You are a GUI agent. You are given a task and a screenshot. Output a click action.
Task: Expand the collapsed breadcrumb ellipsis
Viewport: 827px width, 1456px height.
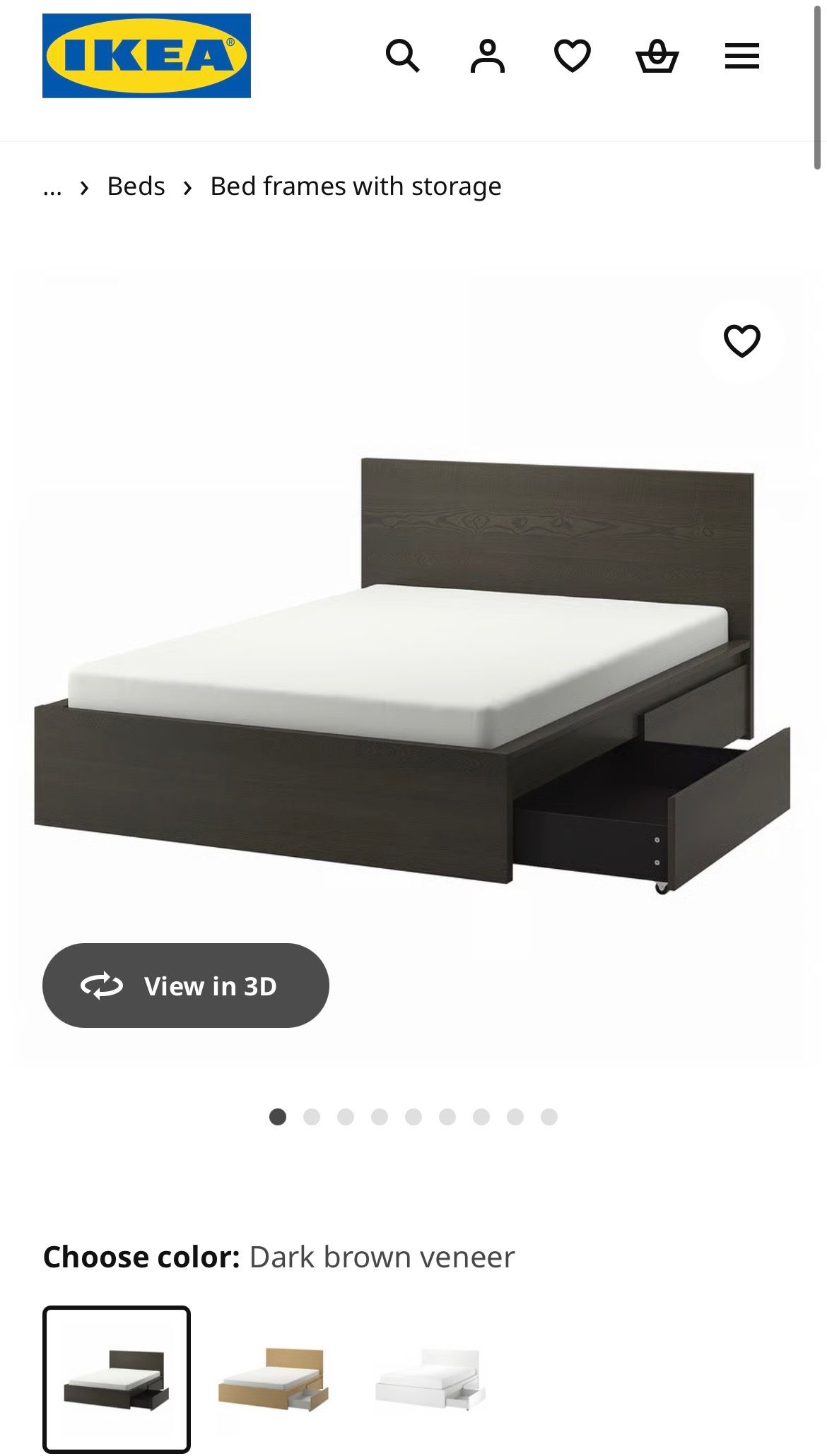[x=52, y=189]
